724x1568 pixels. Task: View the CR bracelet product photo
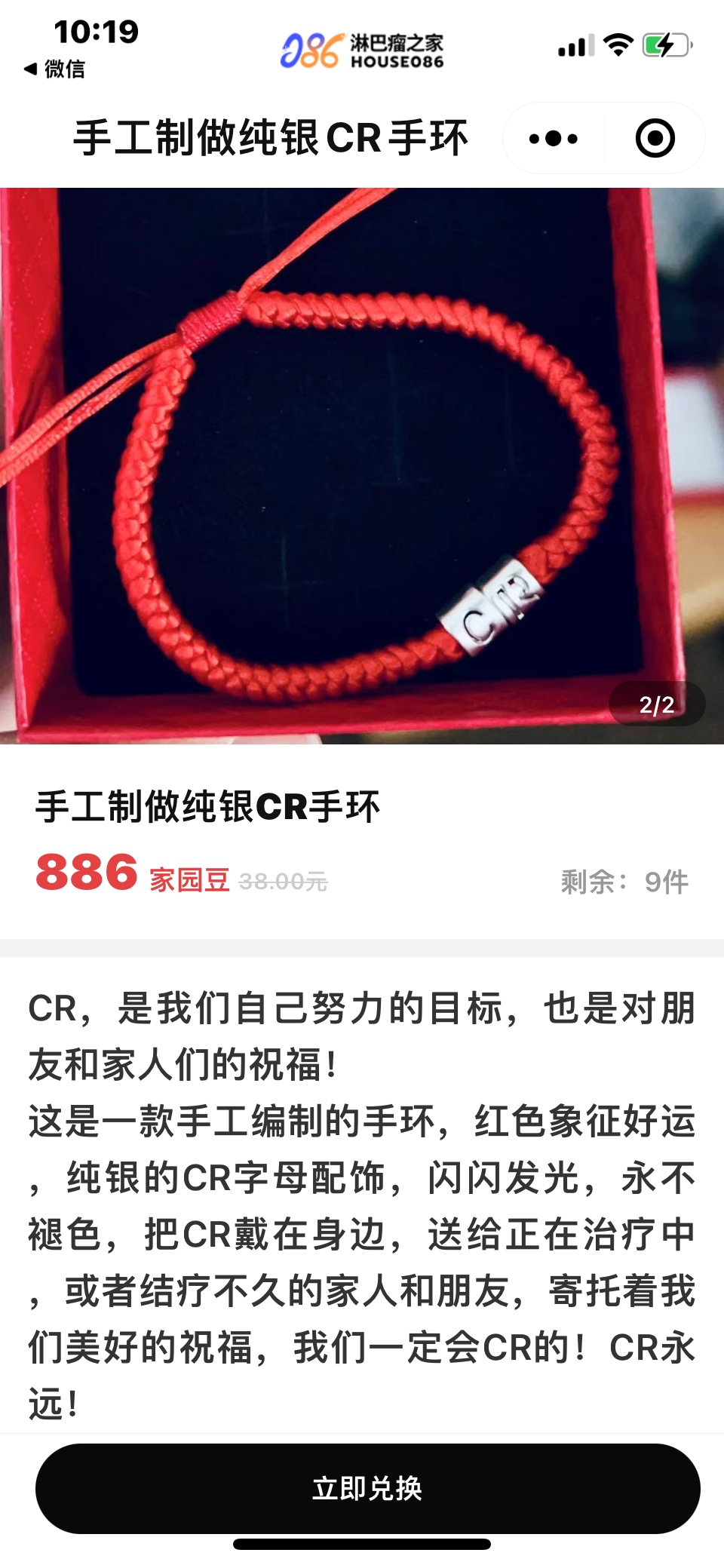point(362,465)
